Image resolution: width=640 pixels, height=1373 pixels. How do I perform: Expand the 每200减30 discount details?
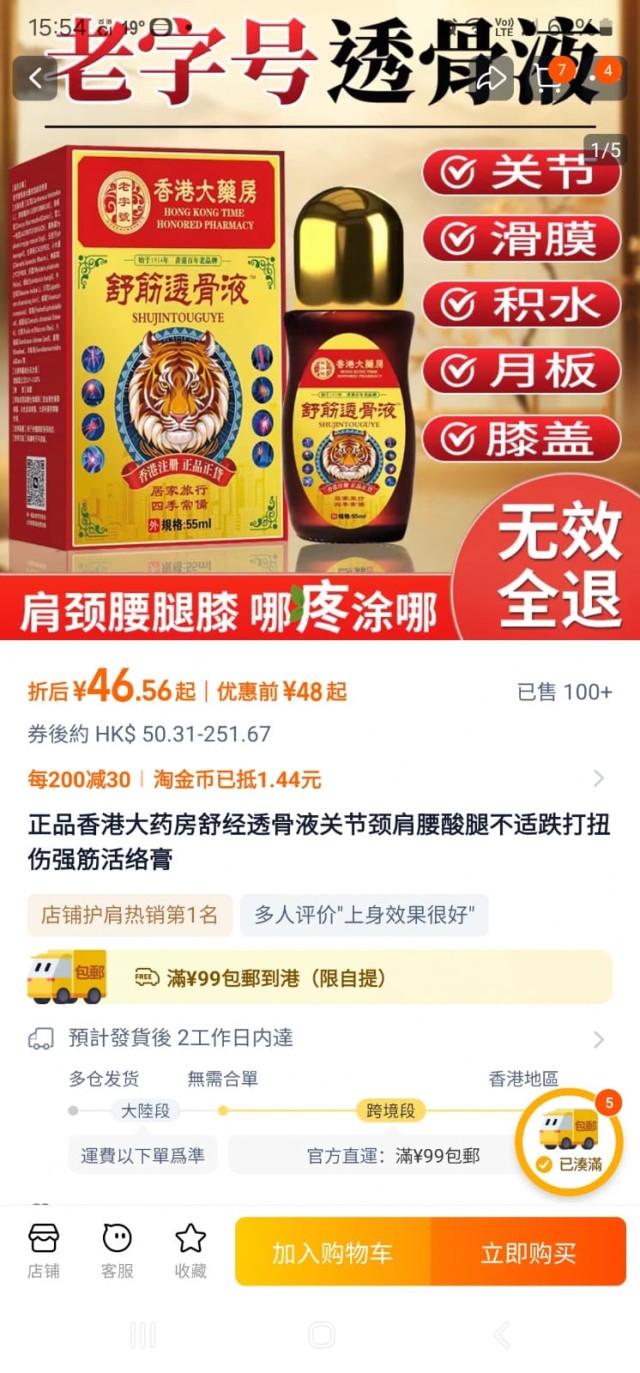(318, 779)
